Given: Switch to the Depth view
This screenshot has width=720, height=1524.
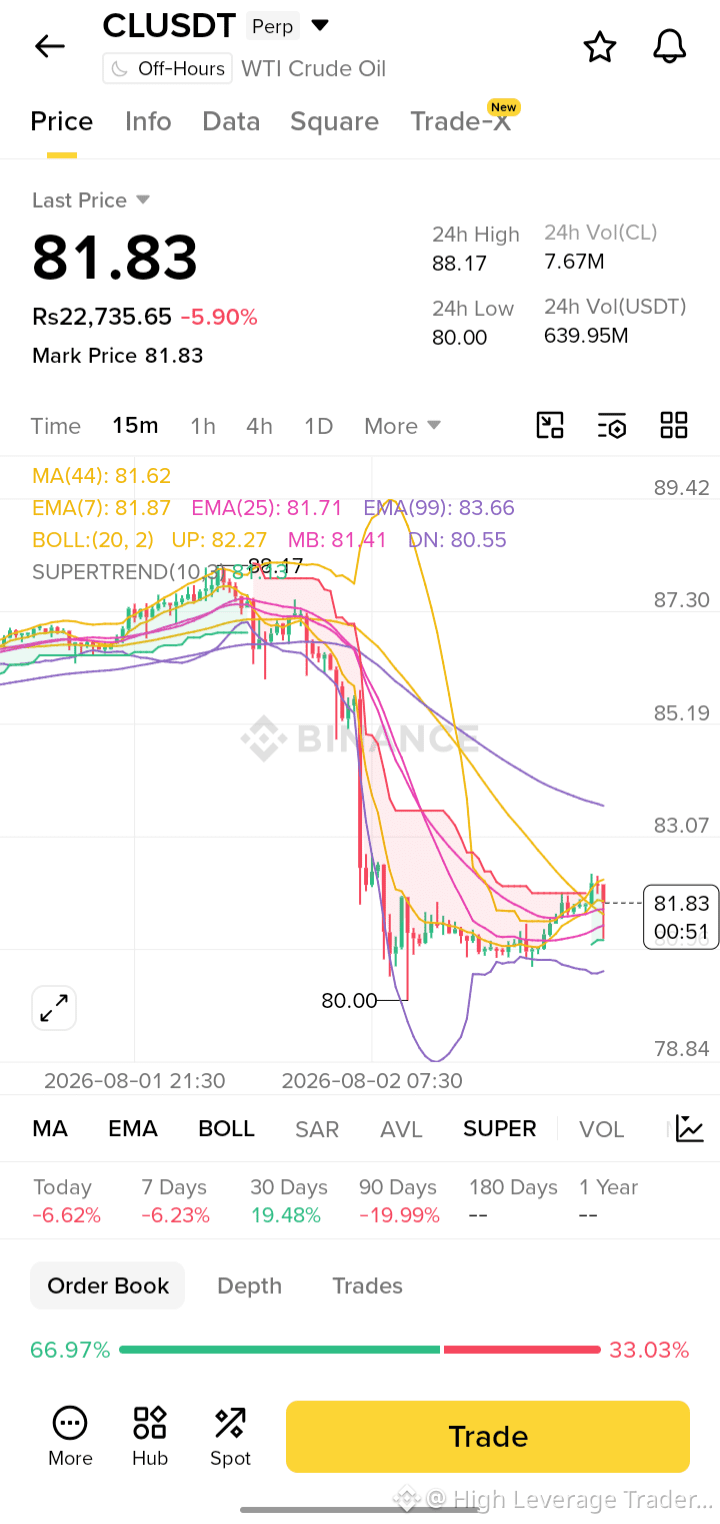Looking at the screenshot, I should [x=249, y=1286].
